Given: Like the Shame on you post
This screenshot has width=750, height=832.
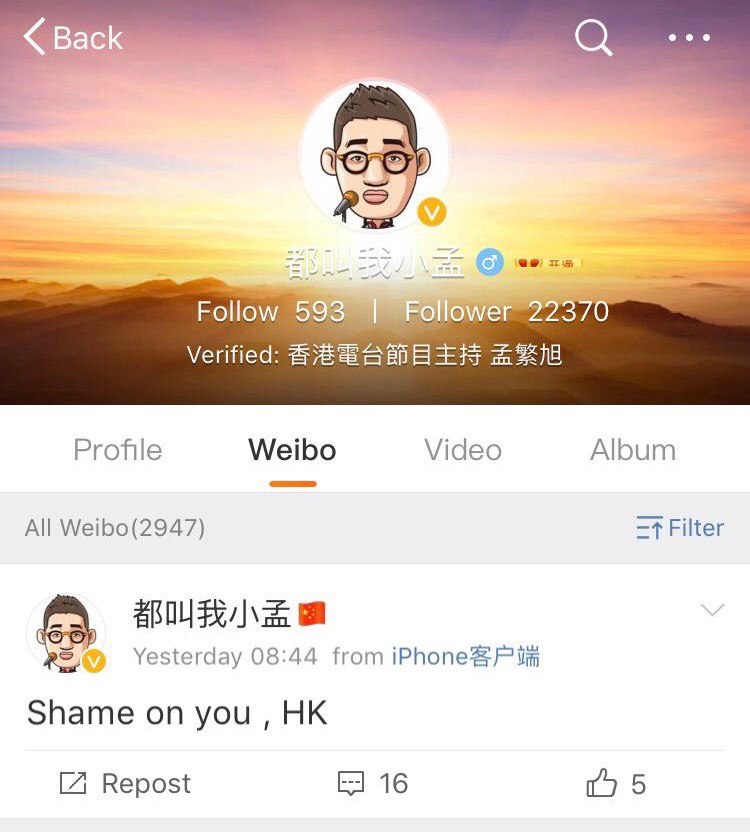Looking at the screenshot, I should coord(616,784).
